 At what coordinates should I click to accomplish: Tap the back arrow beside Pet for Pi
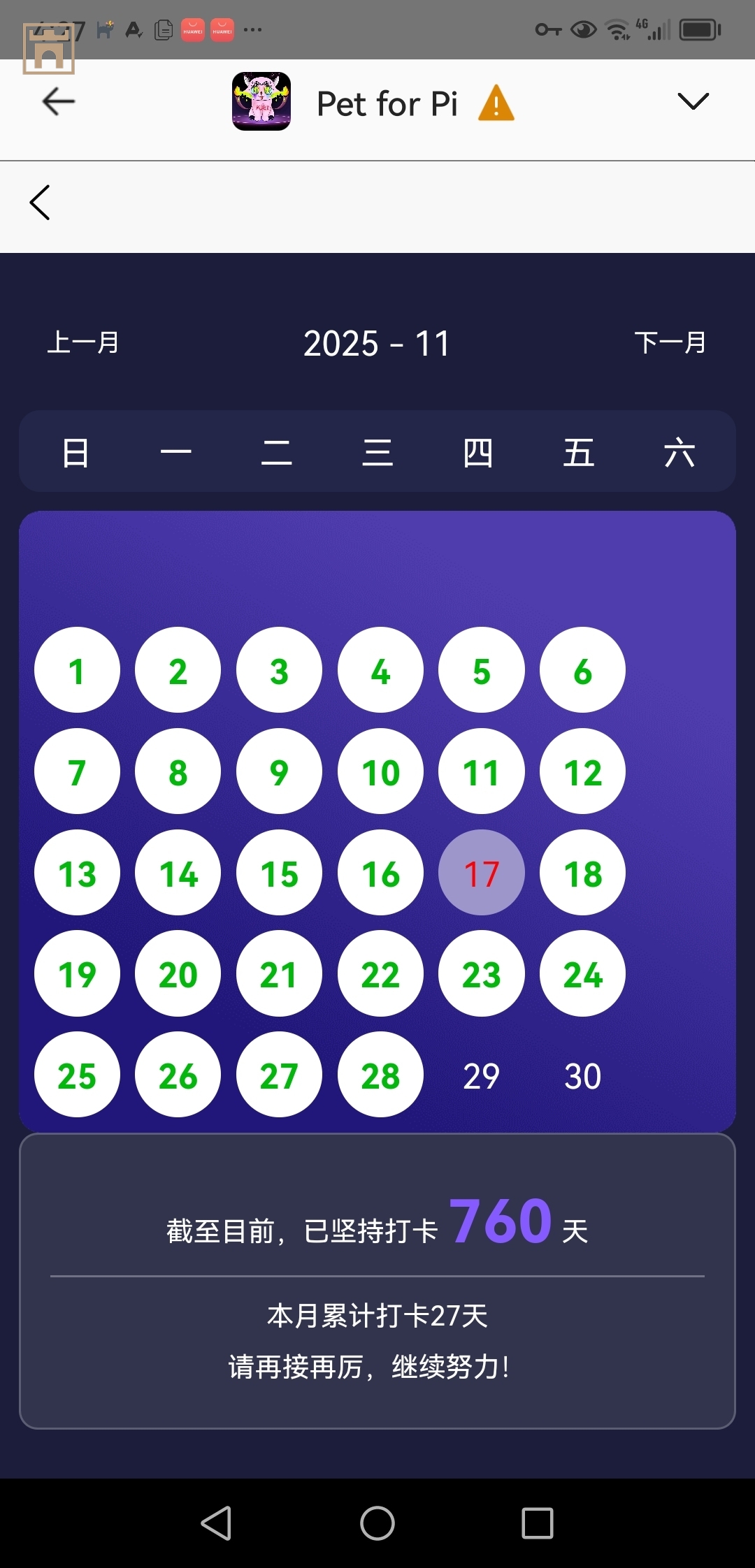click(x=59, y=102)
